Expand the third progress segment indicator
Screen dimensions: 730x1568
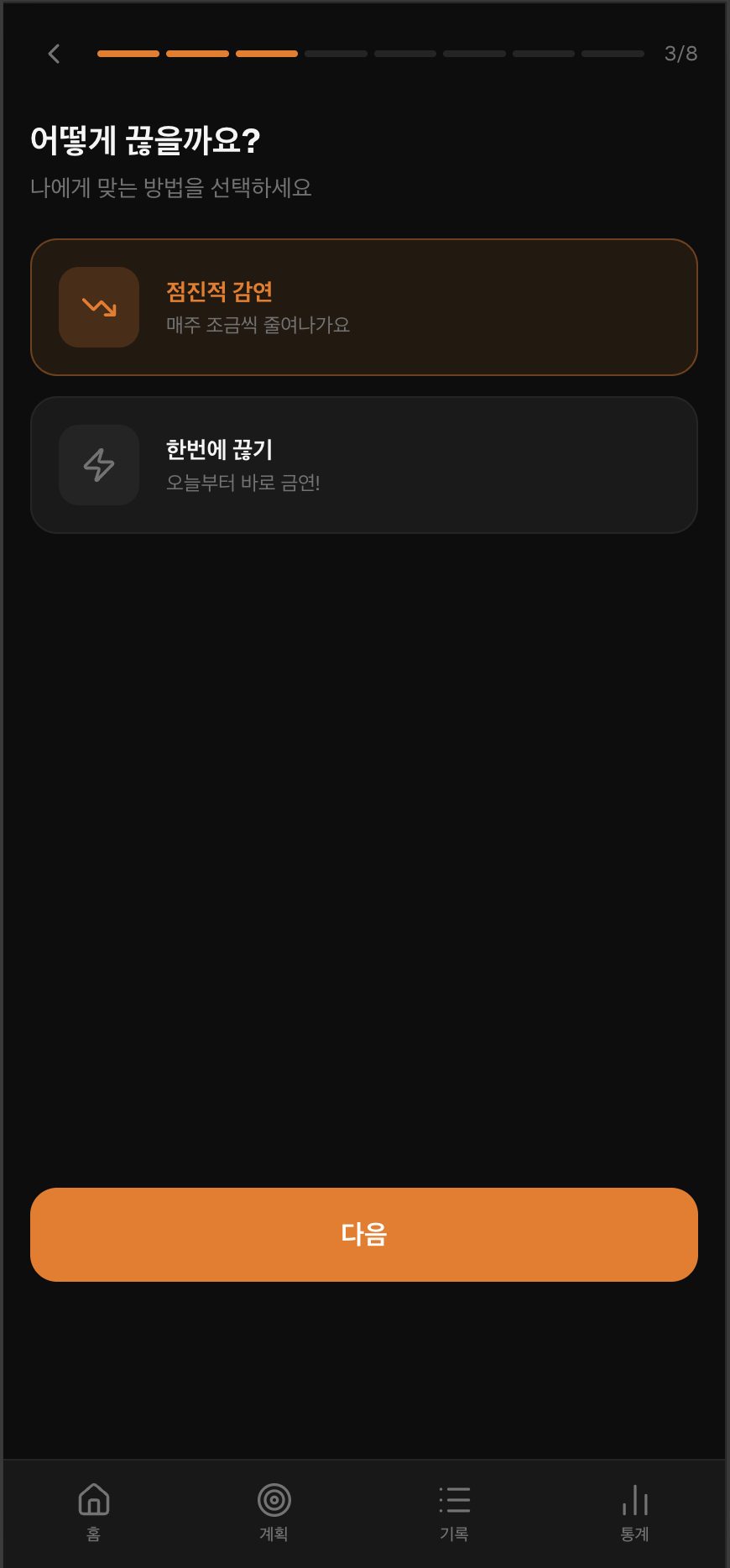[267, 53]
